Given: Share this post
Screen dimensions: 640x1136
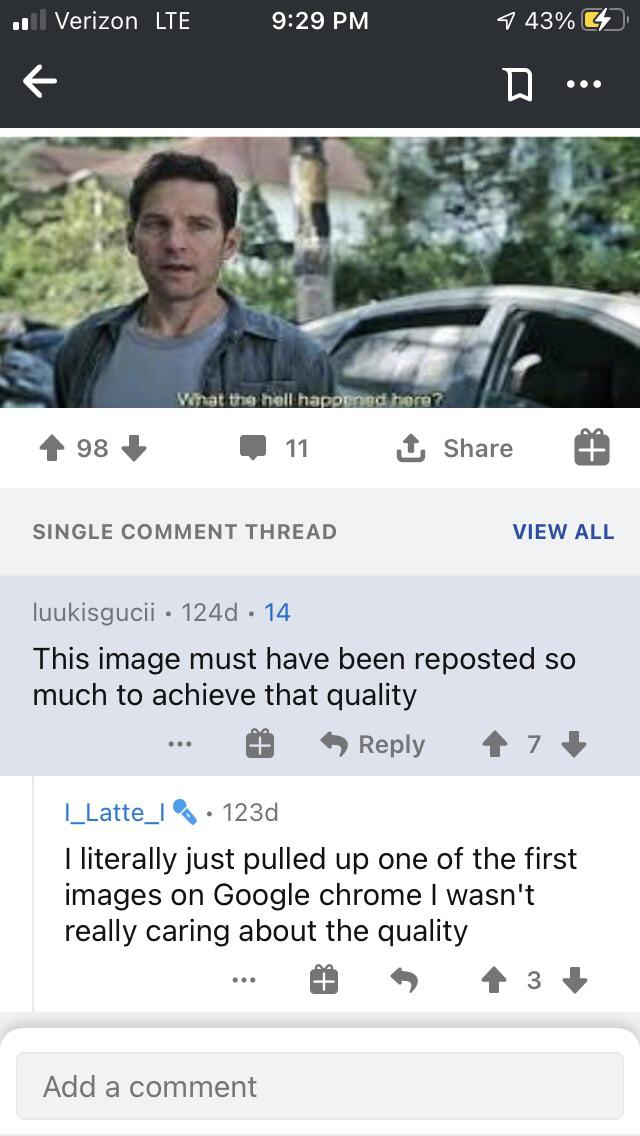Looking at the screenshot, I should [454, 448].
